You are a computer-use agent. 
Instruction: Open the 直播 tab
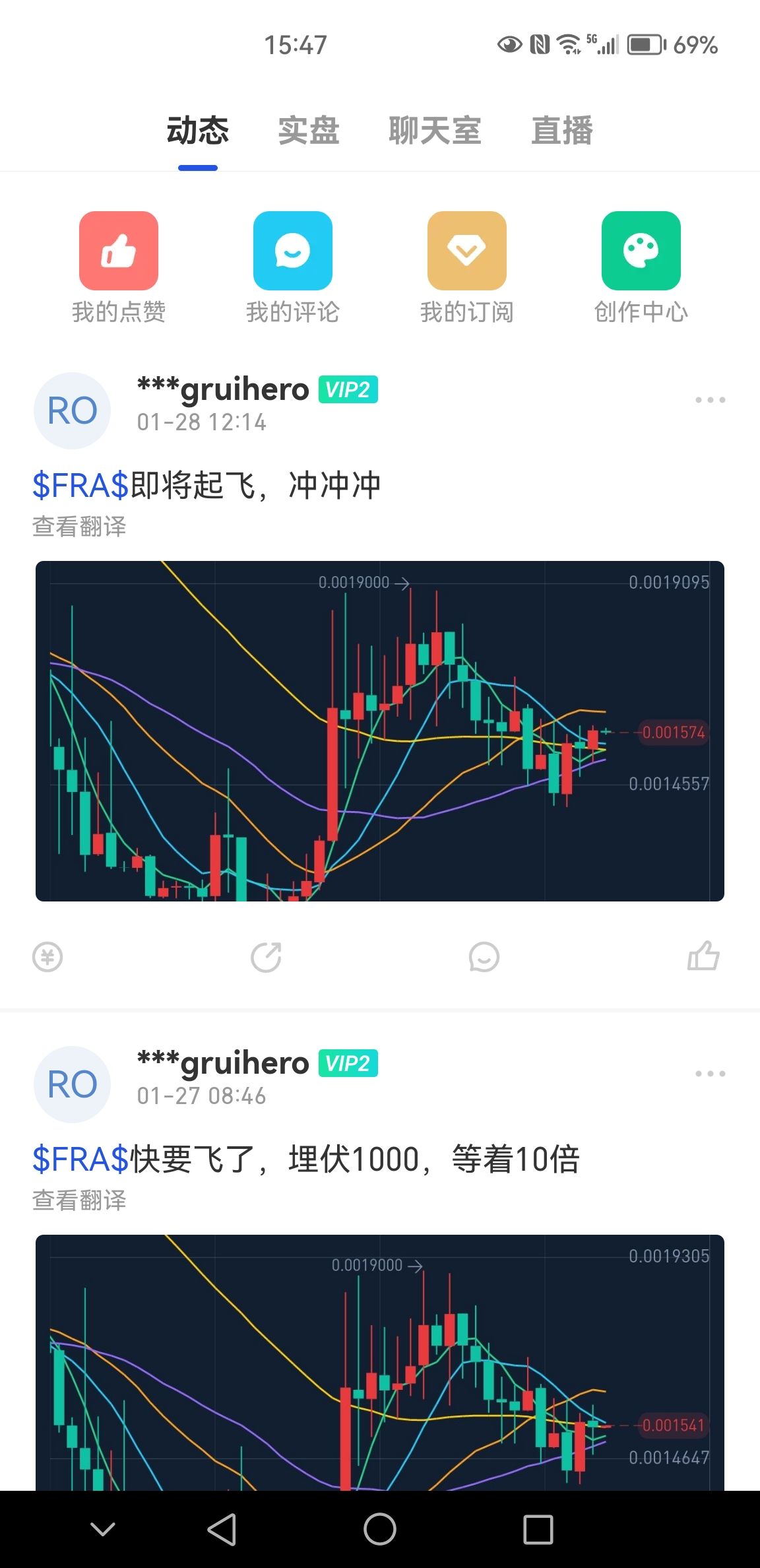(x=562, y=131)
